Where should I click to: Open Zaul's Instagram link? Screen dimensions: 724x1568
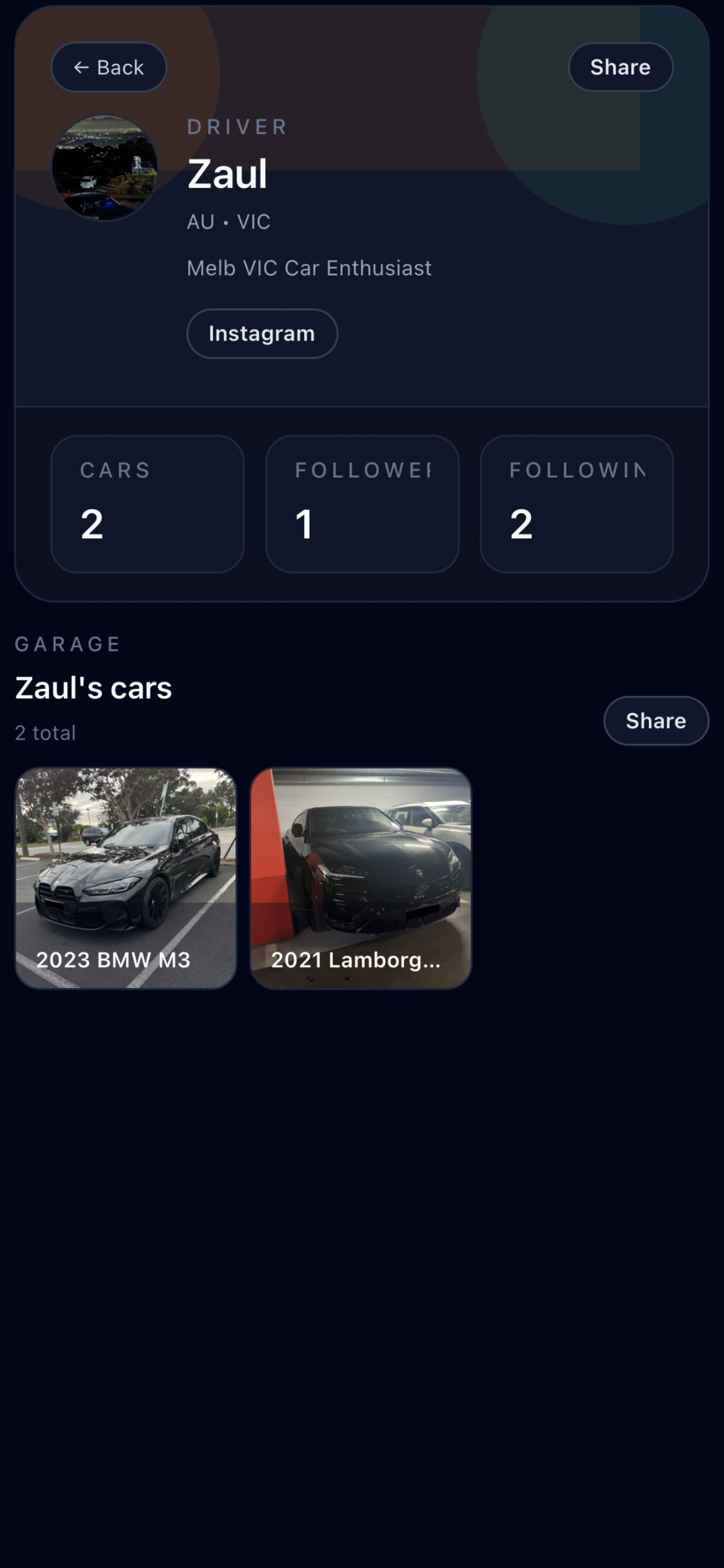coord(262,334)
